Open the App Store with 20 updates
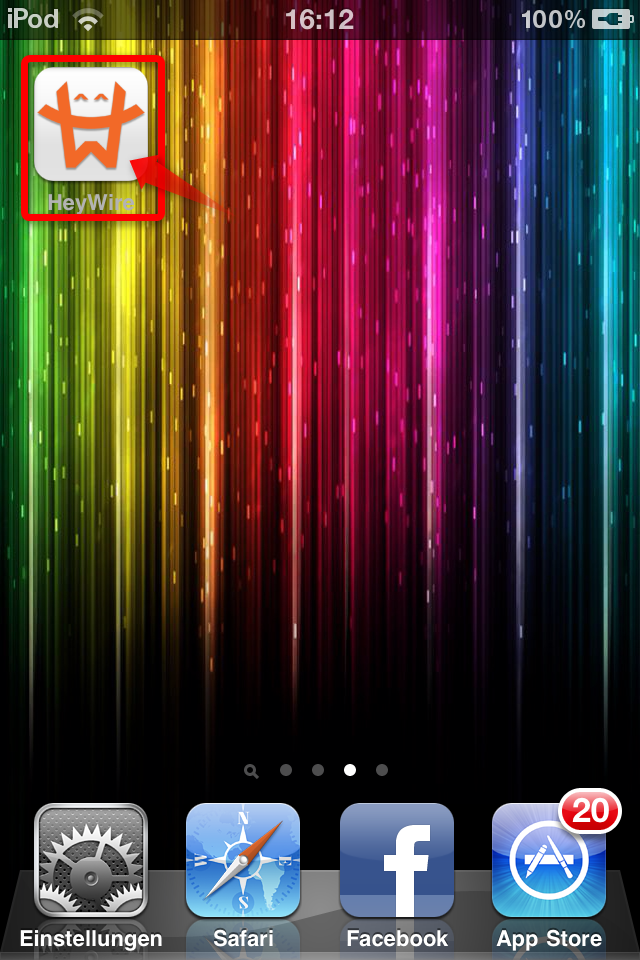640x960 pixels. [x=548, y=860]
